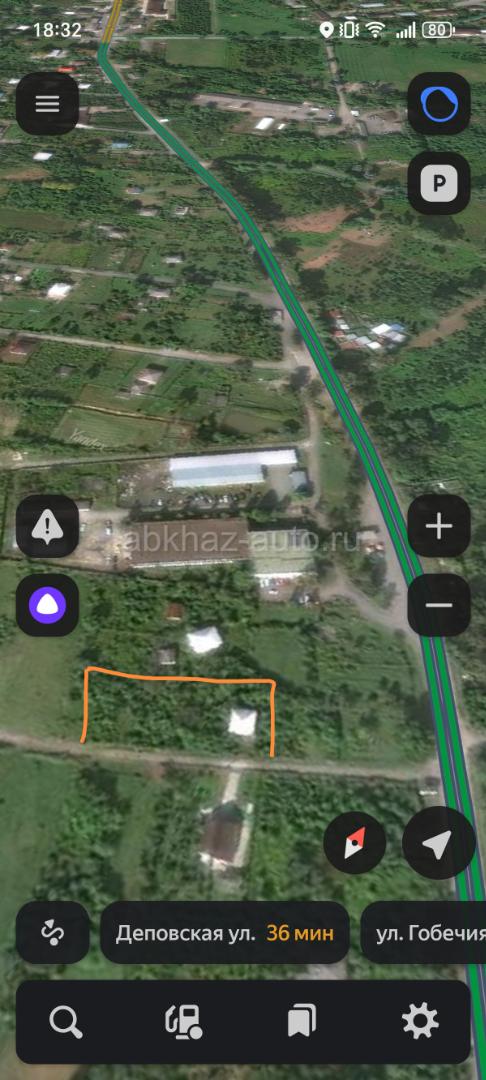The height and width of the screenshot is (1080, 486).
Task: Zoom in with the plus button
Action: click(439, 527)
